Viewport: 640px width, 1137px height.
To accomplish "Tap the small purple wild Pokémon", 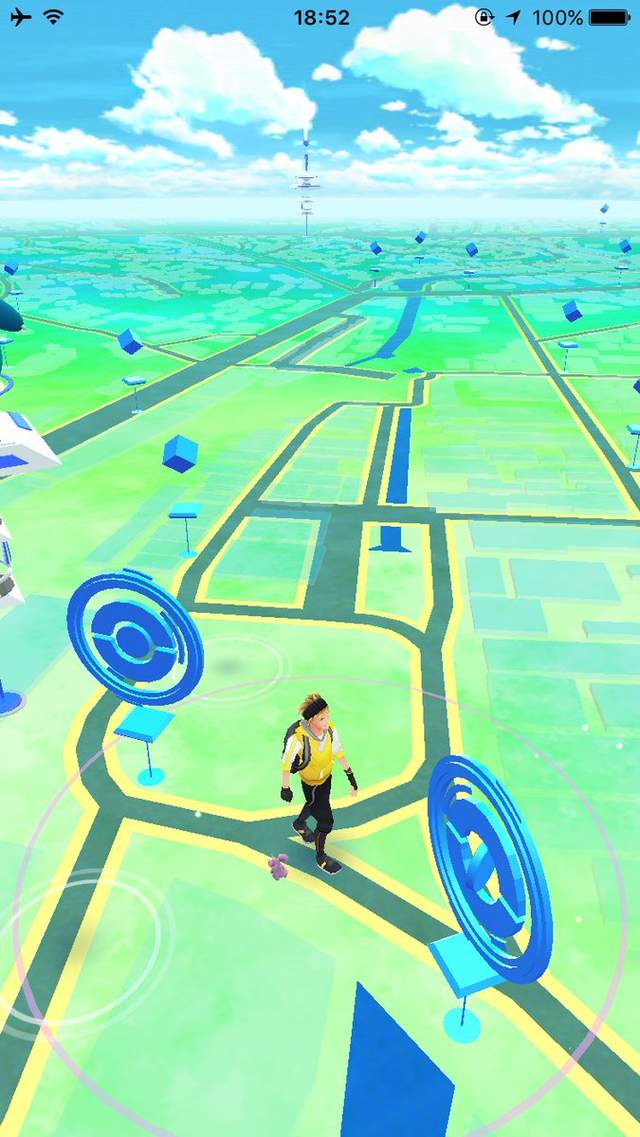I will [277, 866].
